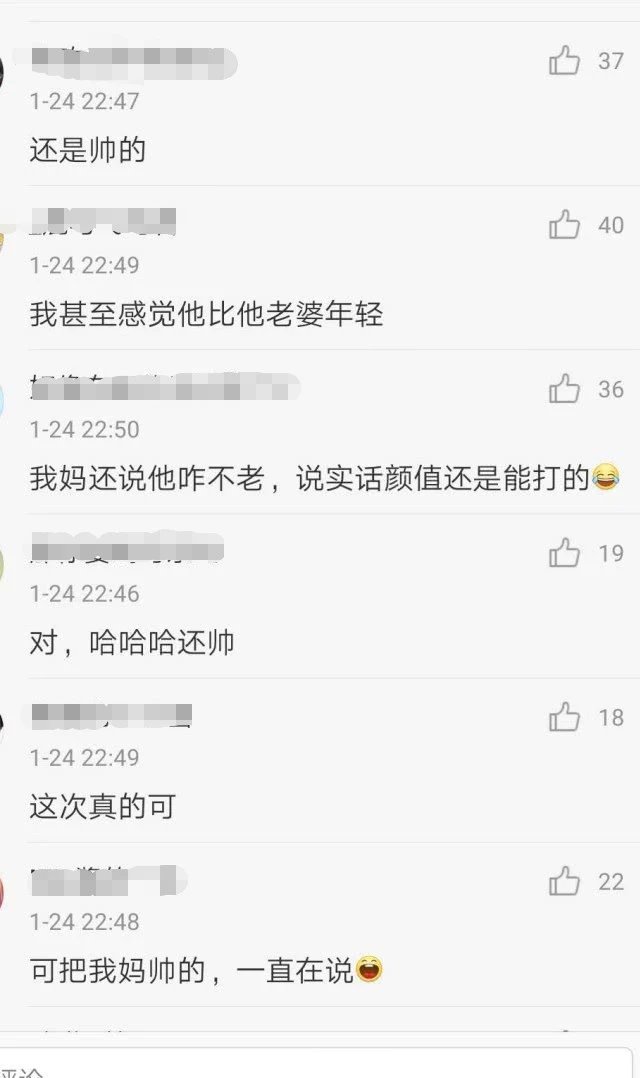This screenshot has height=1078, width=640.
Task: Open the comment 这次真的可 to reply
Action: pos(103,807)
